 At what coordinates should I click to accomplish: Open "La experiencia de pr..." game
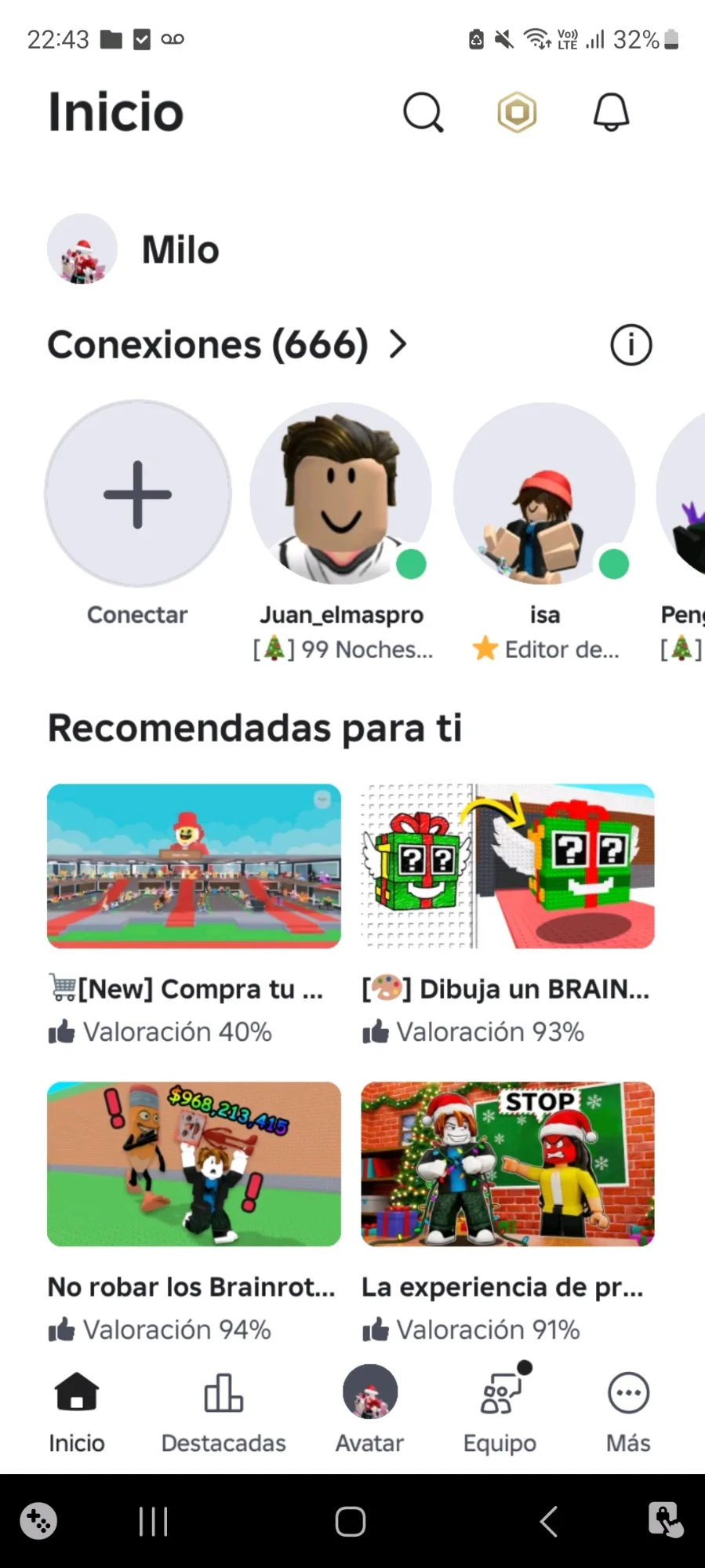click(x=507, y=1164)
